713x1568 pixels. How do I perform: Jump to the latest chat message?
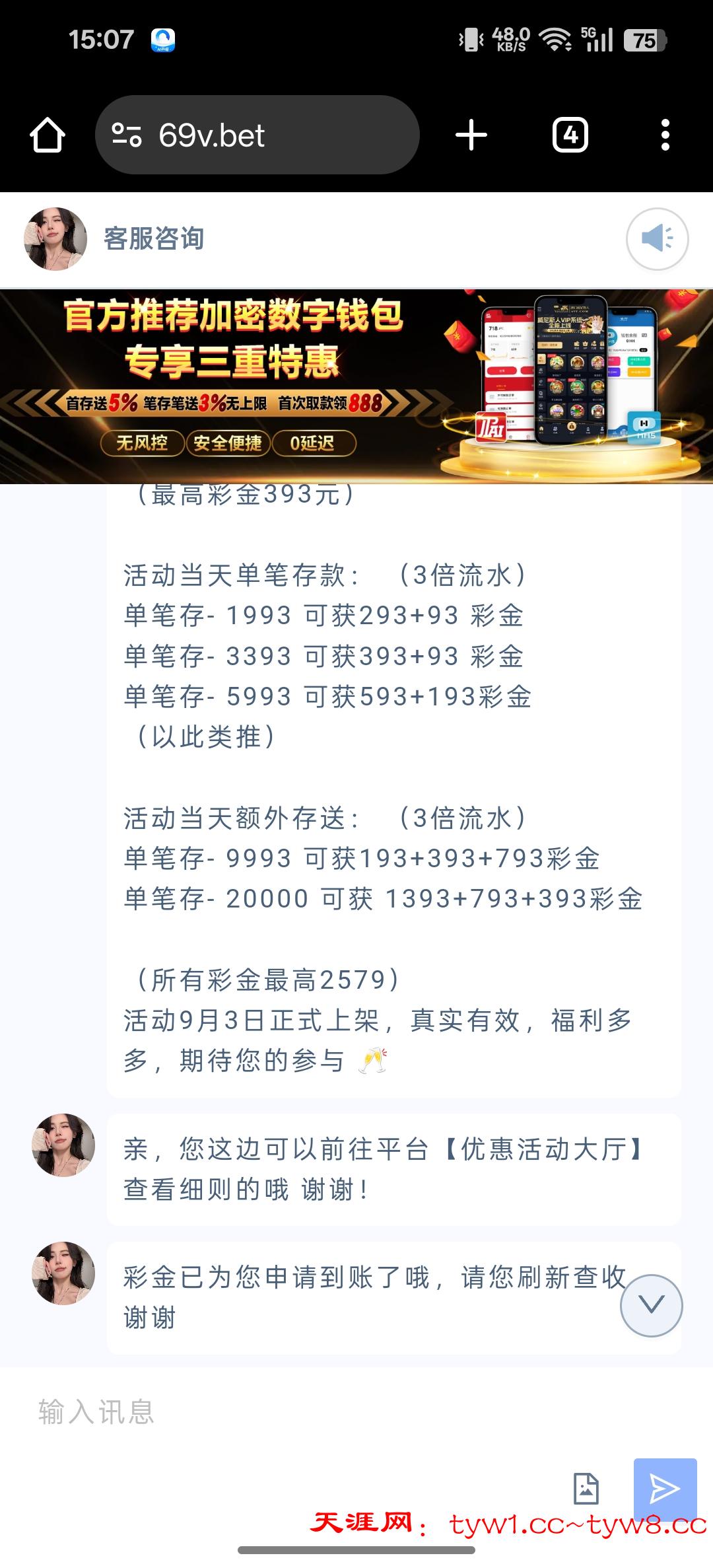click(x=651, y=1305)
